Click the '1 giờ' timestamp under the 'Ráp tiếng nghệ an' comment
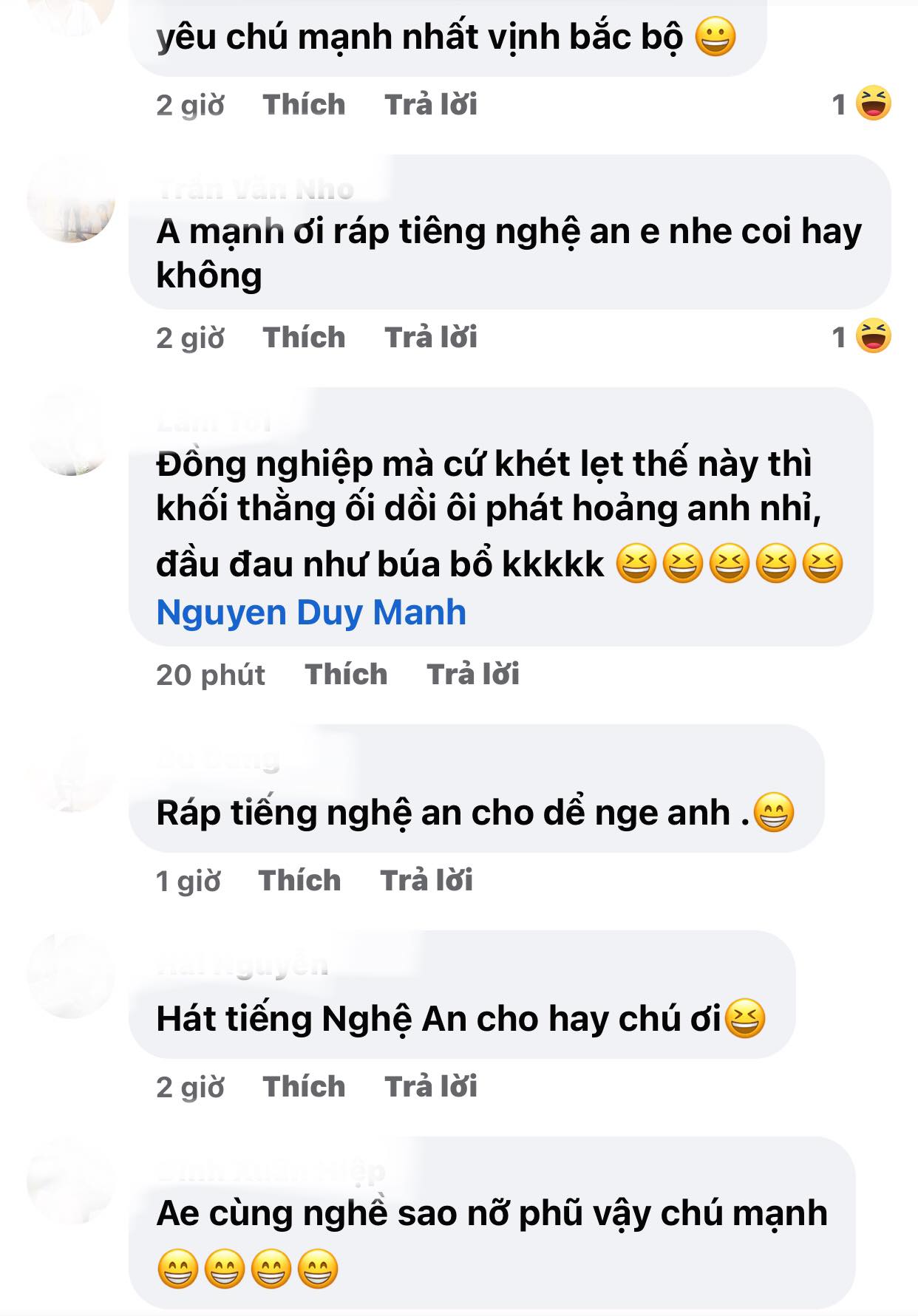918x1316 pixels. (x=187, y=881)
